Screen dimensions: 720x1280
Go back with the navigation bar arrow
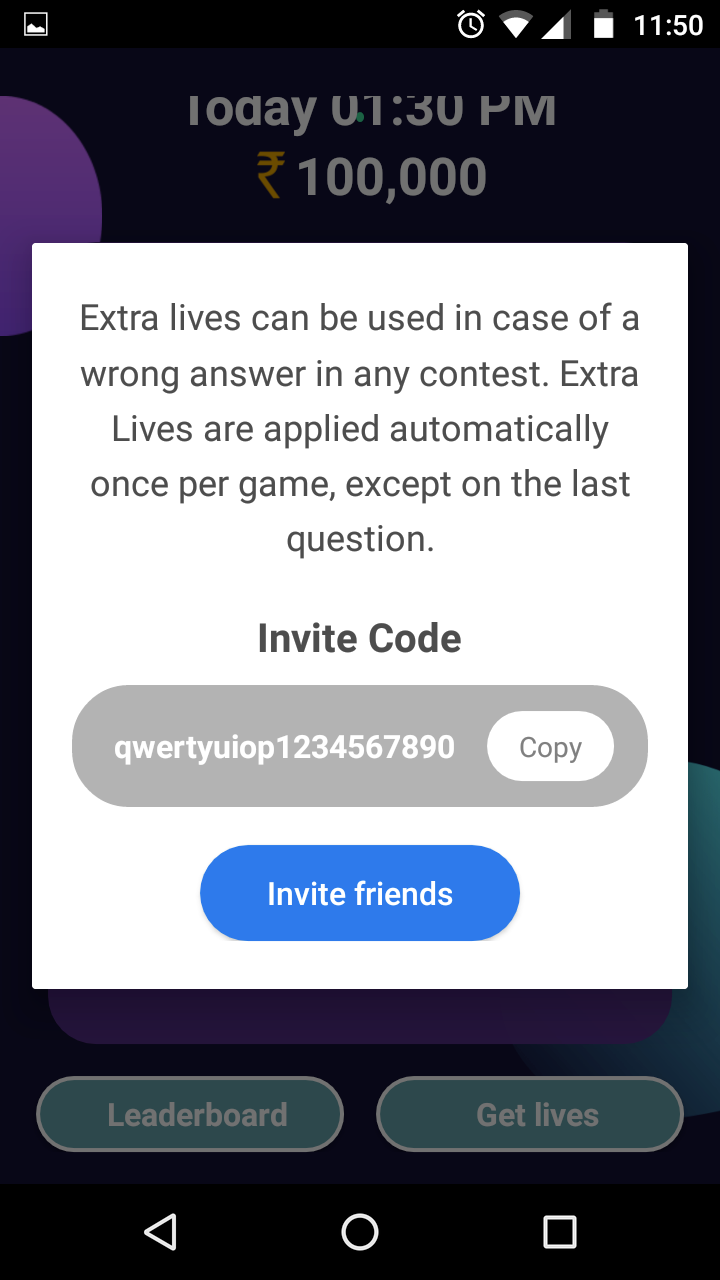click(160, 1232)
